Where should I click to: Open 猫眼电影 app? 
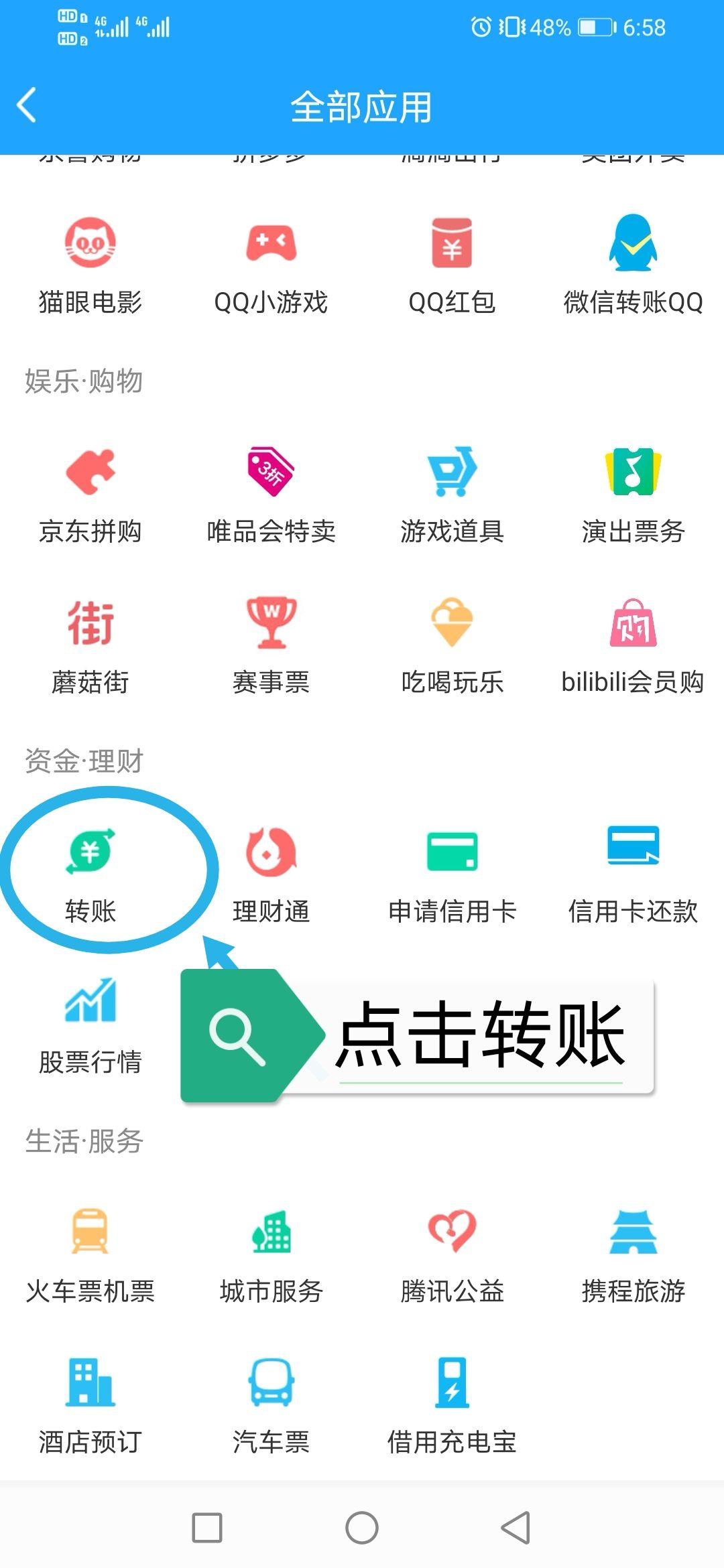tap(90, 243)
